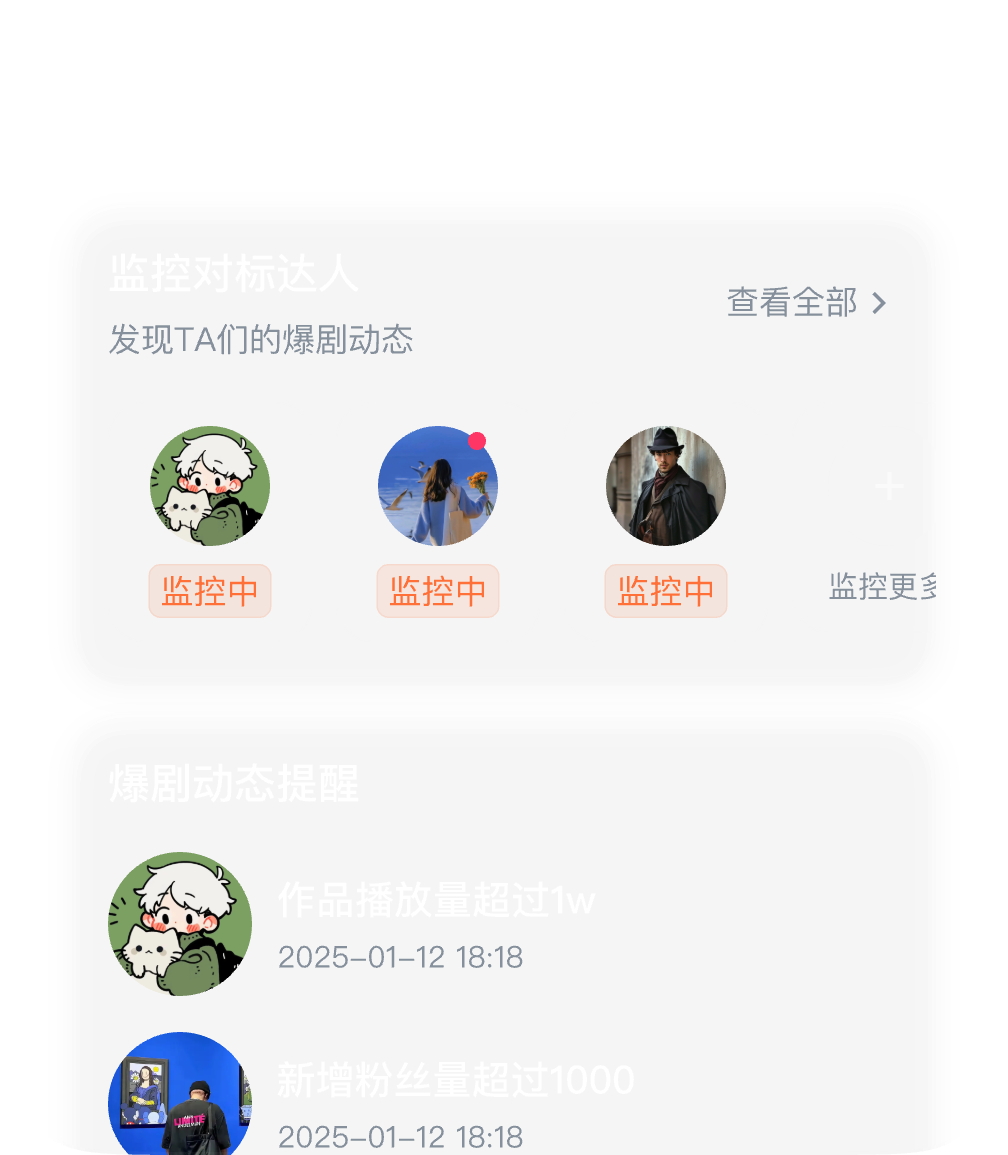Open 查看全部 to see all monitored creators

coord(806,302)
